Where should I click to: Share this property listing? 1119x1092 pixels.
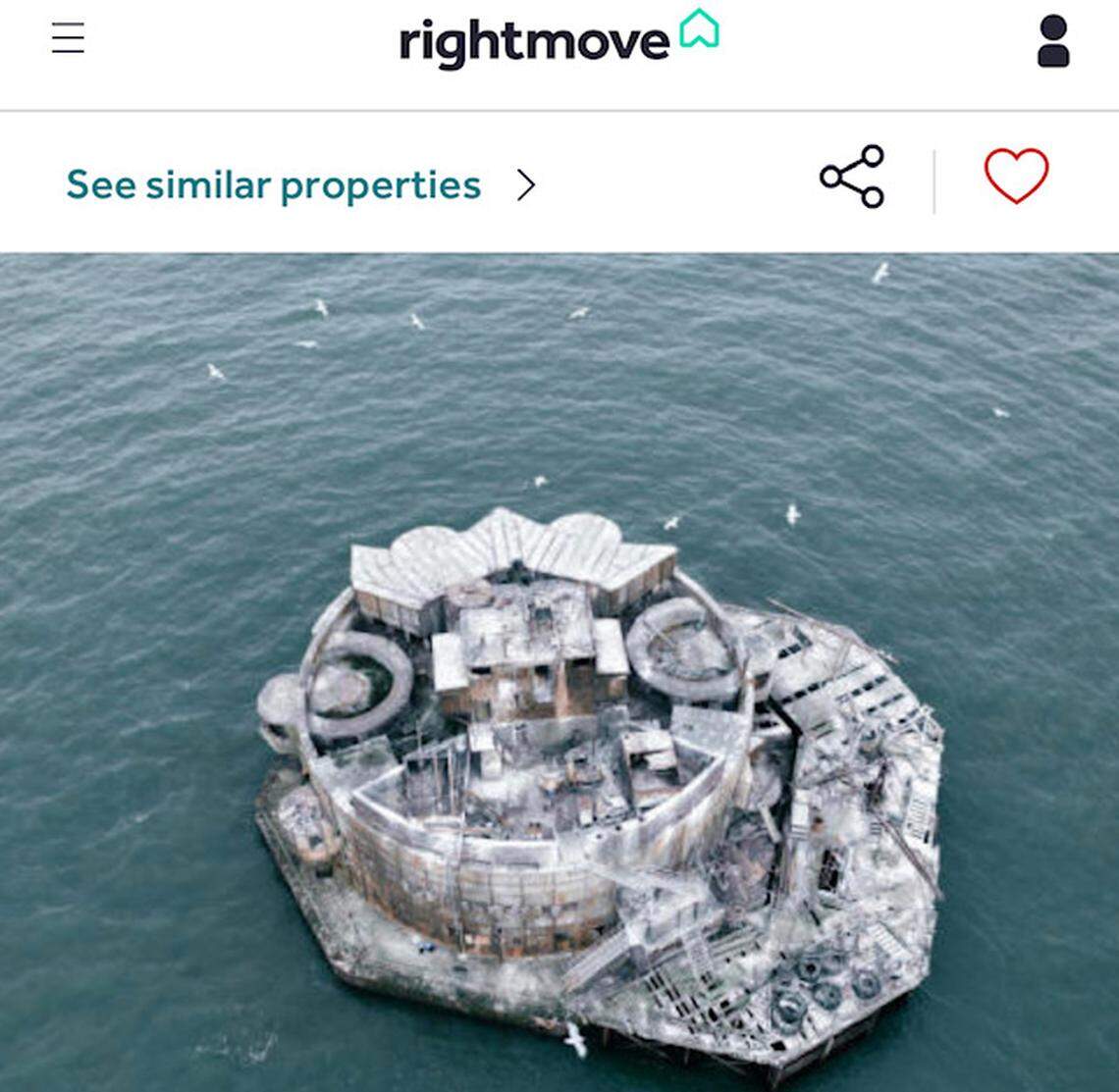(x=852, y=177)
